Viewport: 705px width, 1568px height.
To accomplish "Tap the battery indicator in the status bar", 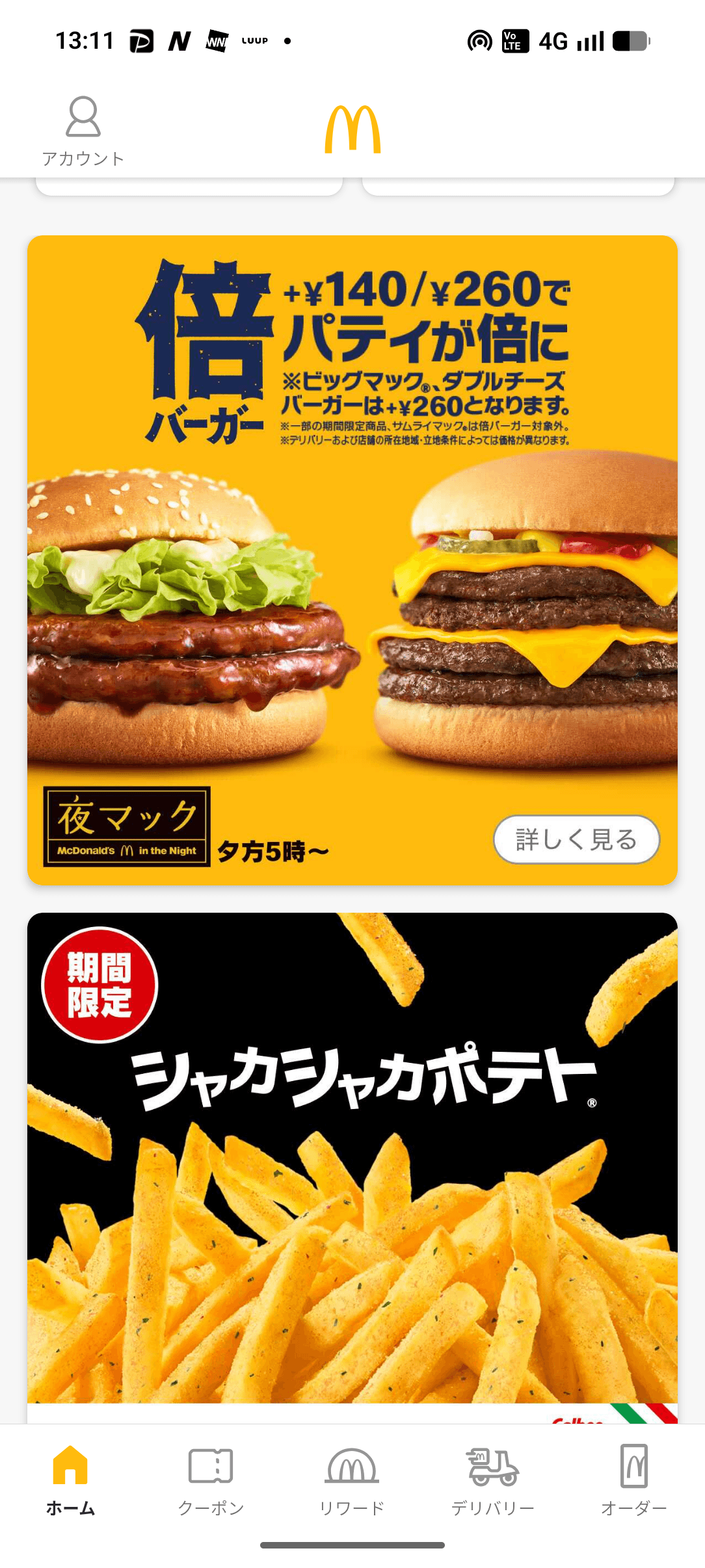I will click(x=632, y=41).
